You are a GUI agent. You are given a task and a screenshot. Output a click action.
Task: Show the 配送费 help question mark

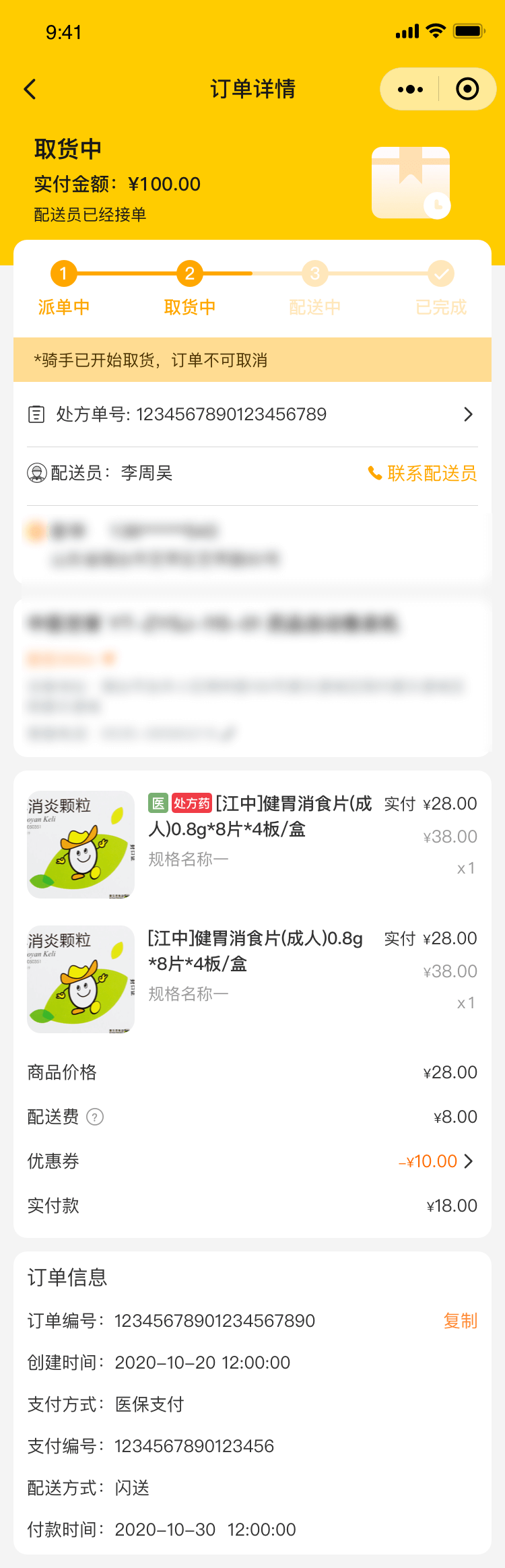point(96,1117)
